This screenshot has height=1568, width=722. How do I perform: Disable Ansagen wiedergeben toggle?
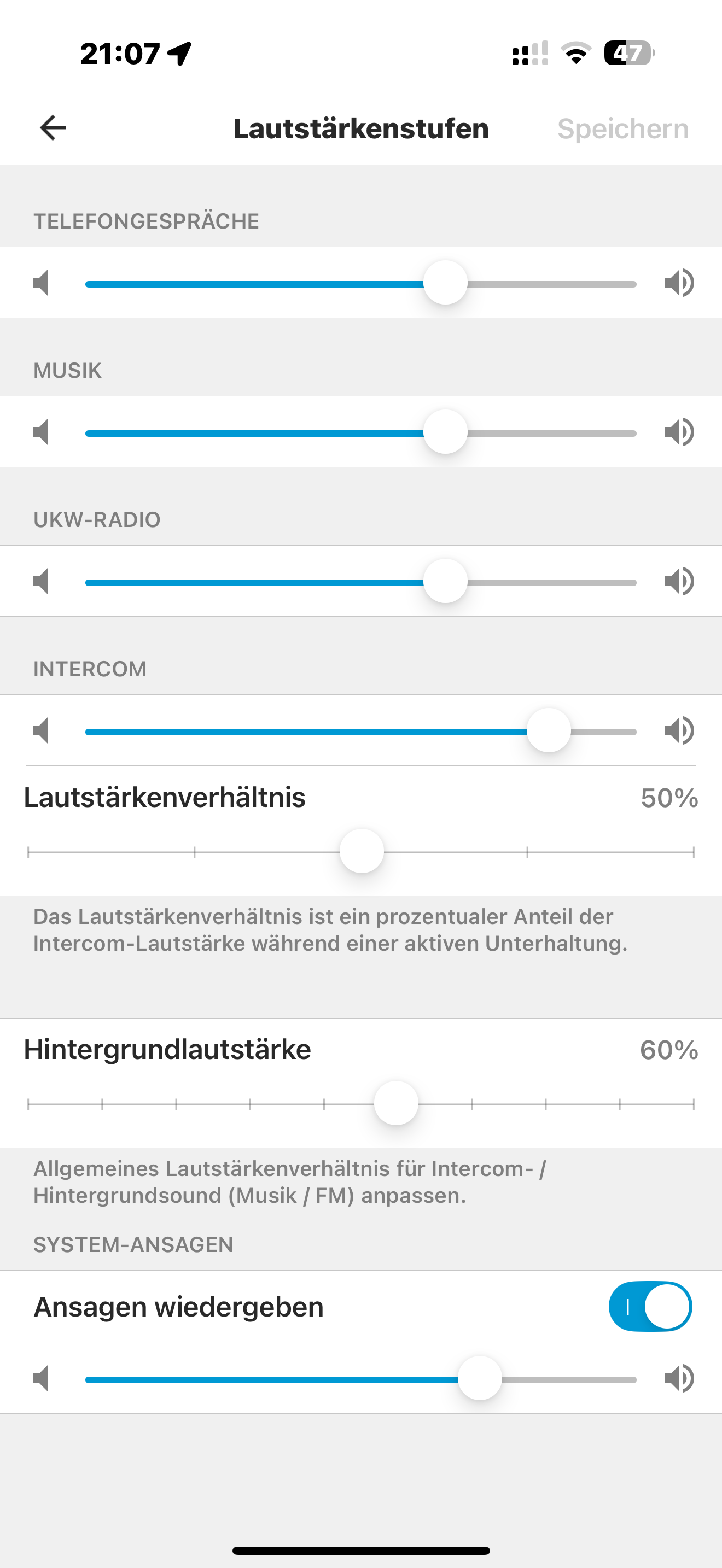650,1307
